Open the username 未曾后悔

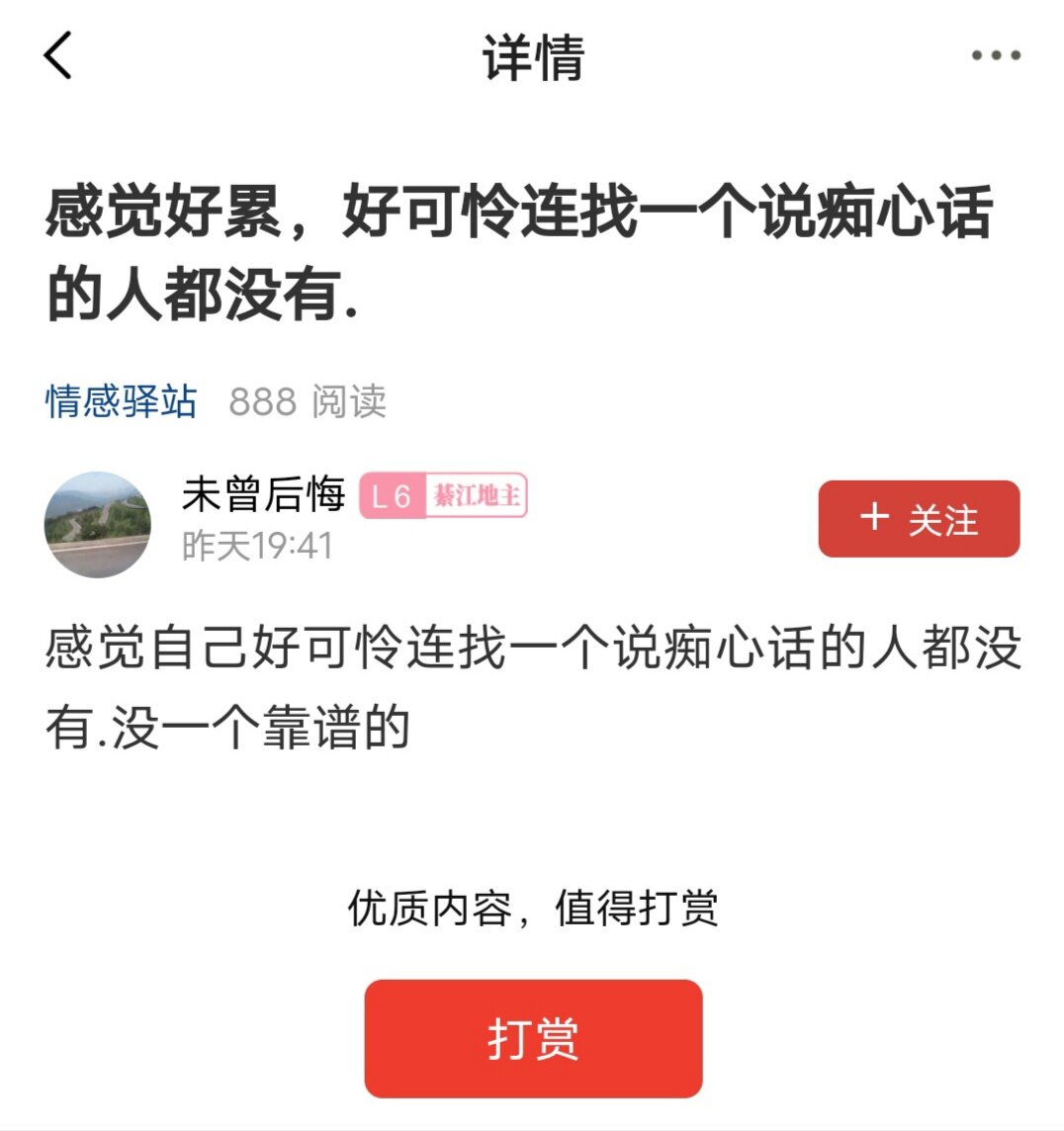pos(263,494)
